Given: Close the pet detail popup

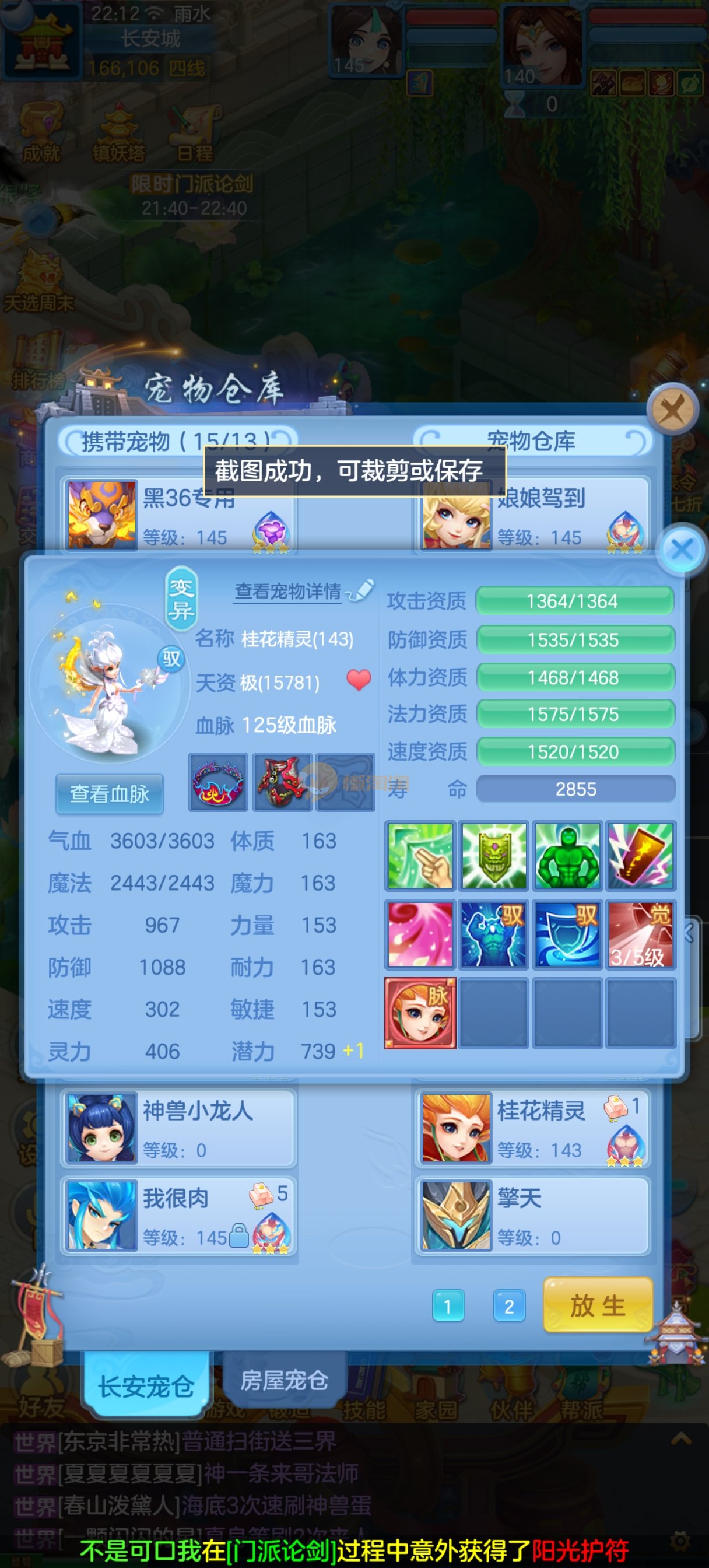Looking at the screenshot, I should 682,550.
